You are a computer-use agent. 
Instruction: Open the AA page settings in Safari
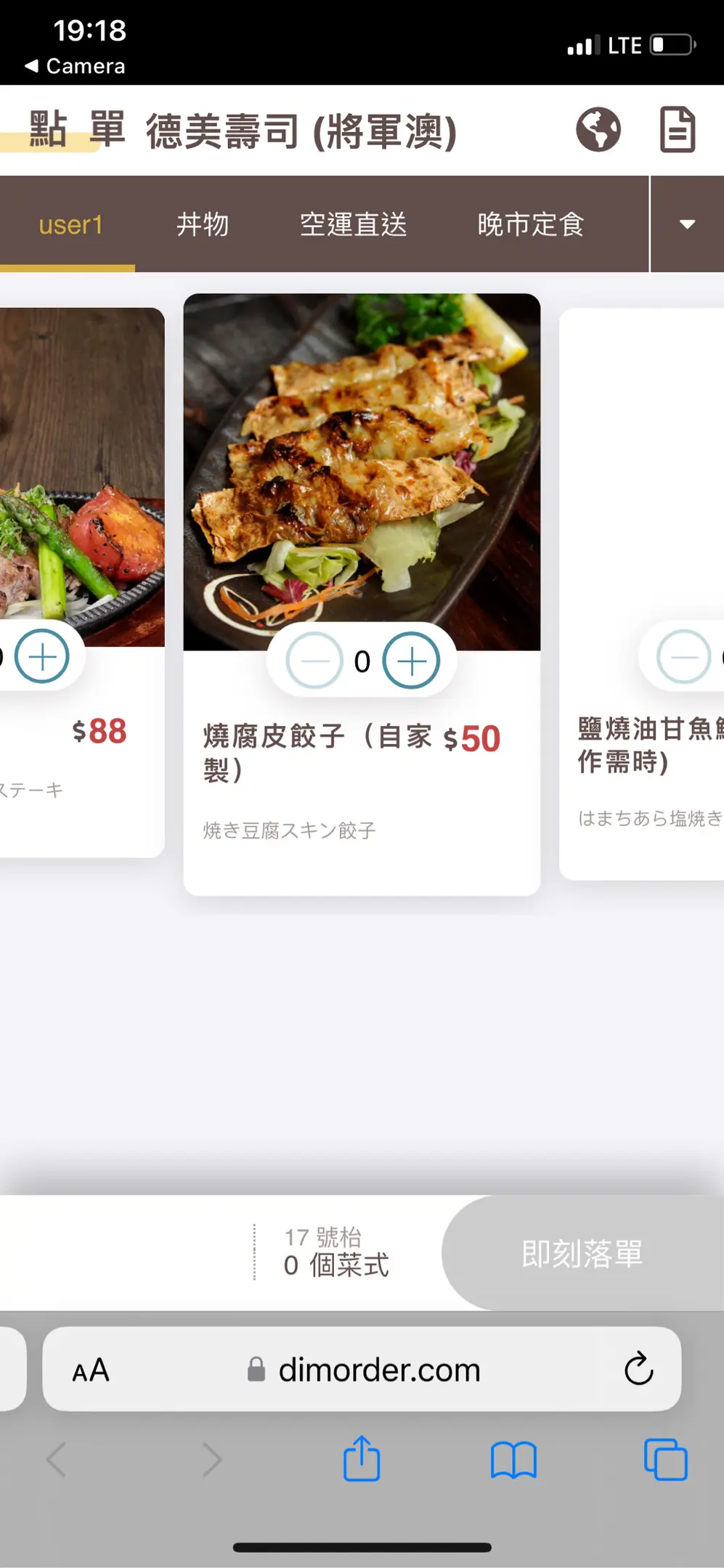coord(91,1371)
